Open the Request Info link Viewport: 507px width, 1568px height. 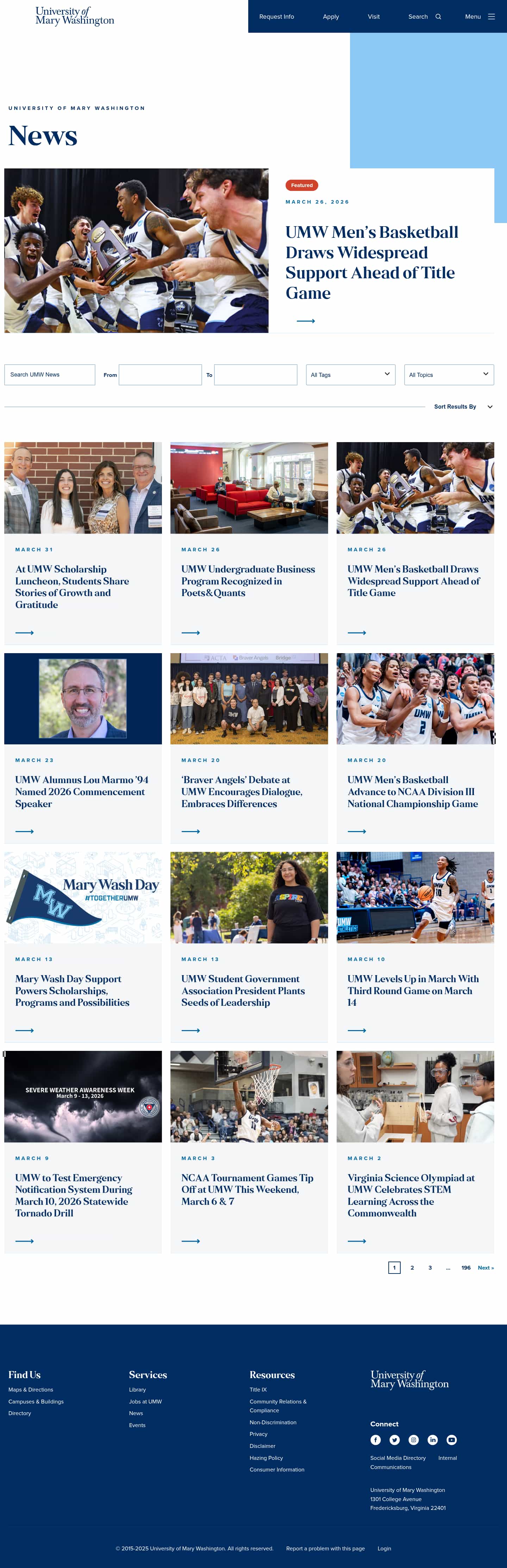(x=276, y=17)
